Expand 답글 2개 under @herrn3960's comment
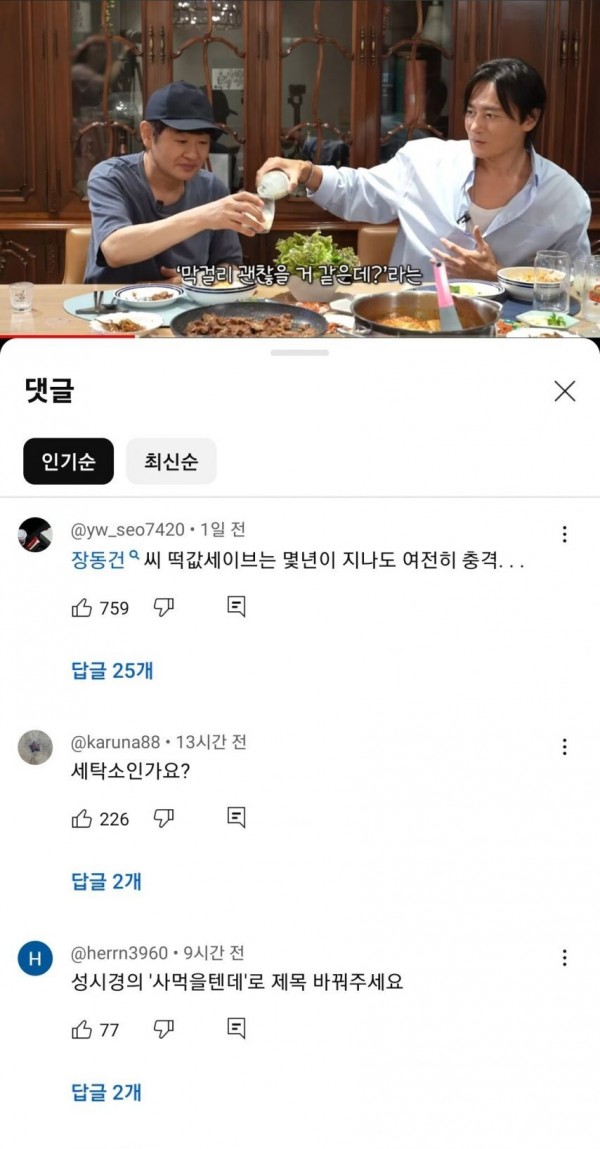This screenshot has height=1149, width=600. [x=106, y=1092]
